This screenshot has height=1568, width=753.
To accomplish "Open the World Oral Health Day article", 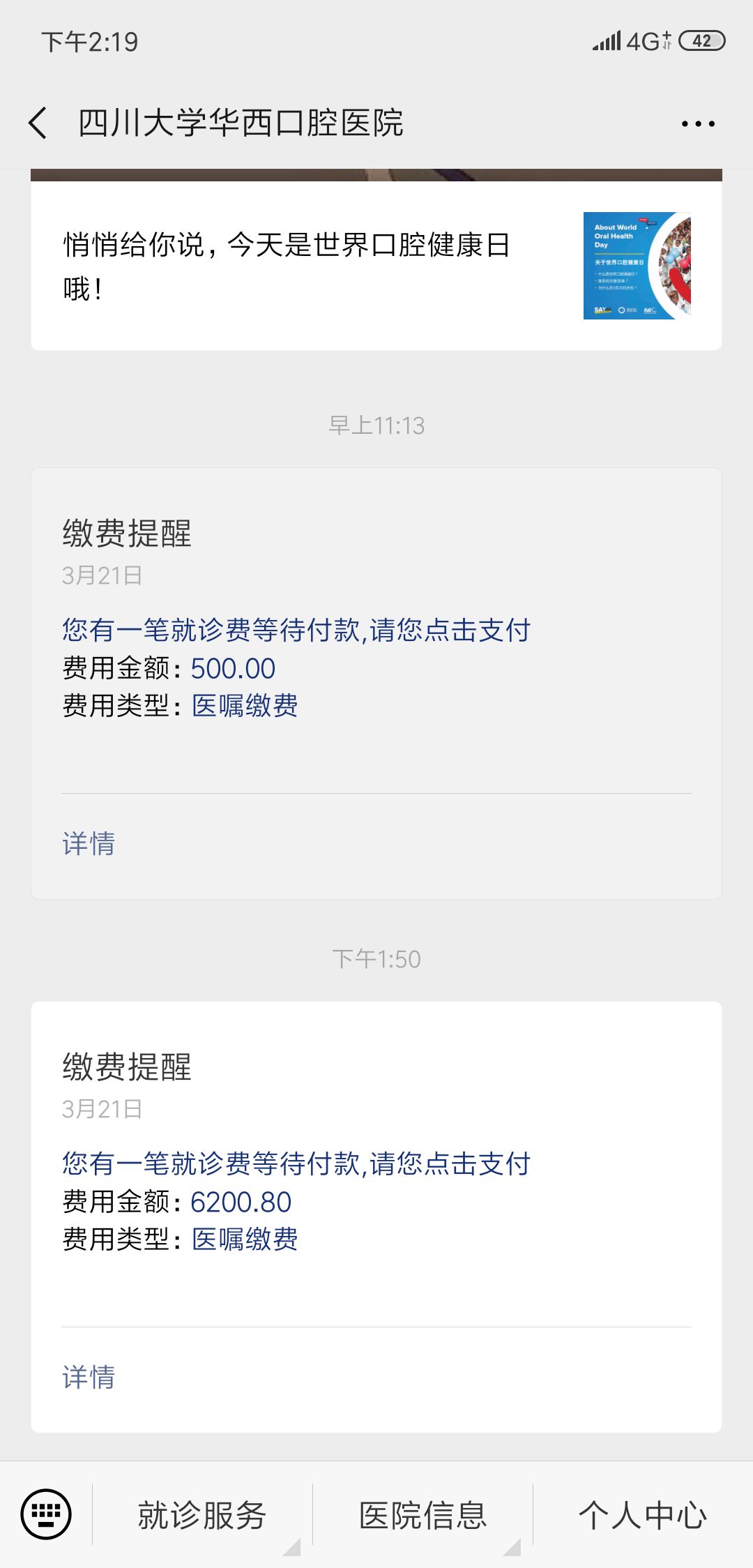I will pyautogui.click(x=376, y=266).
